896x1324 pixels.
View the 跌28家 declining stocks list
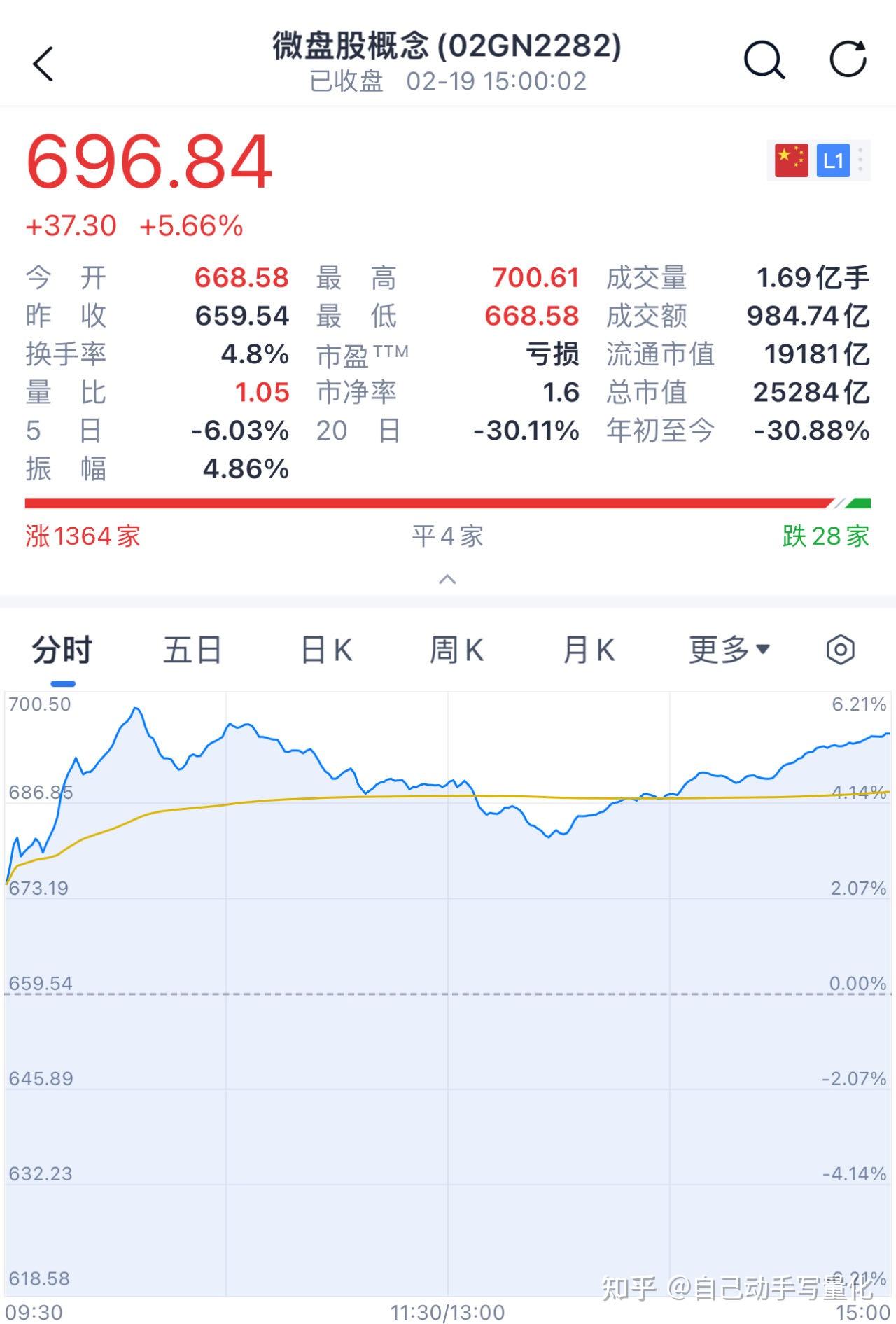[x=826, y=536]
